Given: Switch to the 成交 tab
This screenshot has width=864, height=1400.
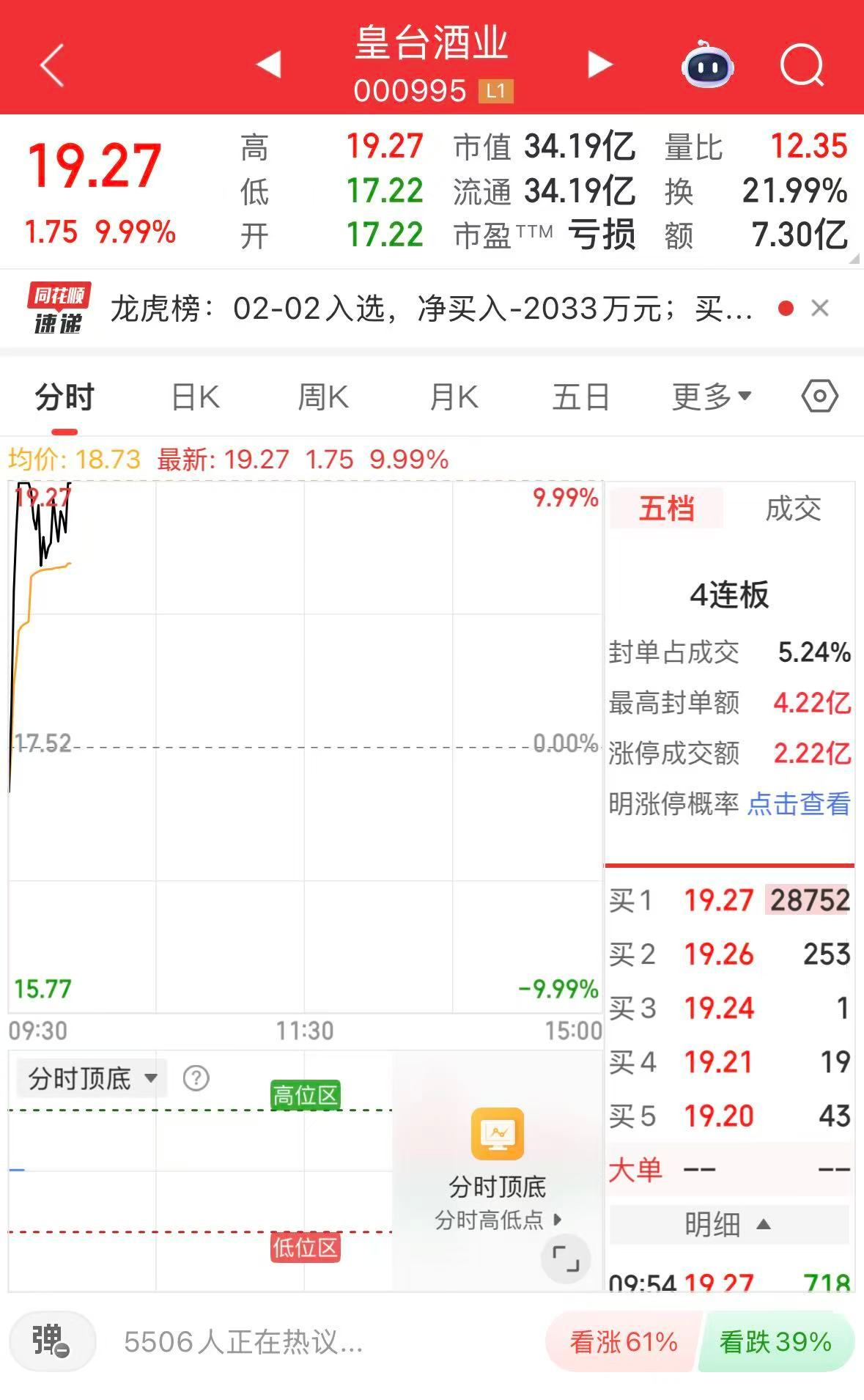Looking at the screenshot, I should 793,509.
